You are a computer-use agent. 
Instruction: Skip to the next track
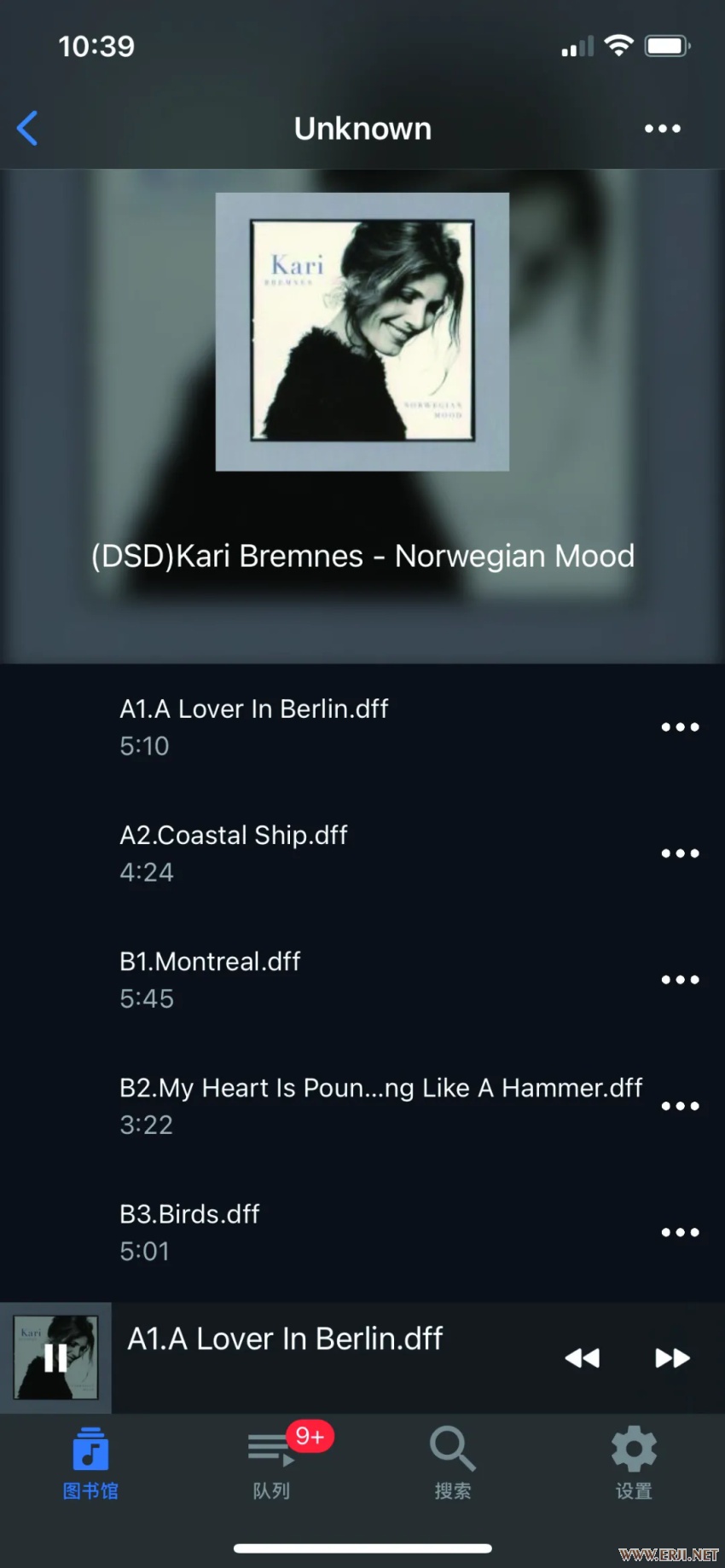[672, 1357]
